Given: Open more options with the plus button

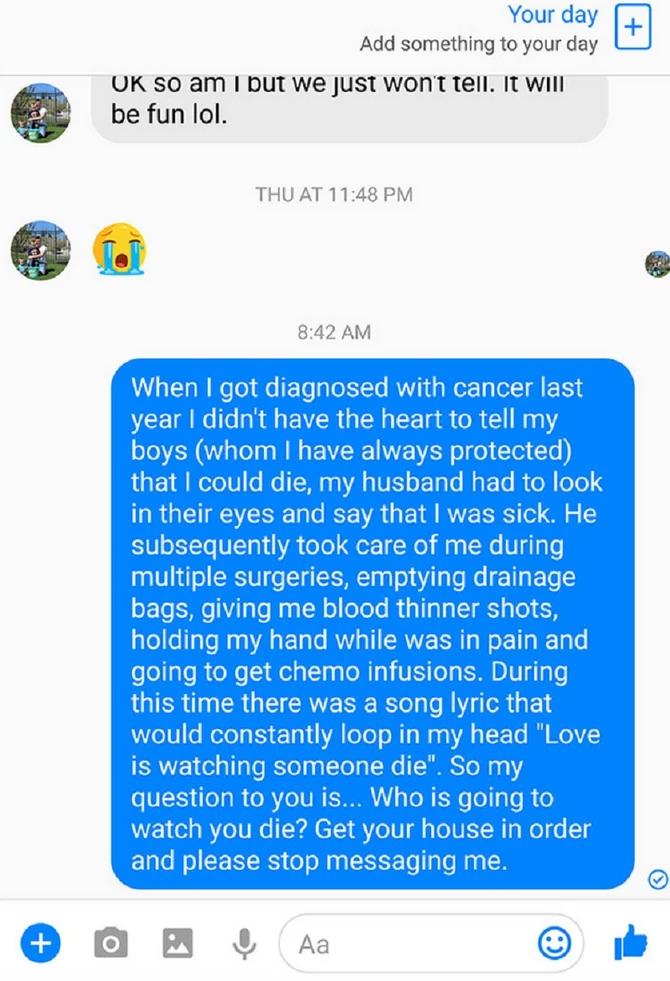Looking at the screenshot, I should pyautogui.click(x=41, y=942).
